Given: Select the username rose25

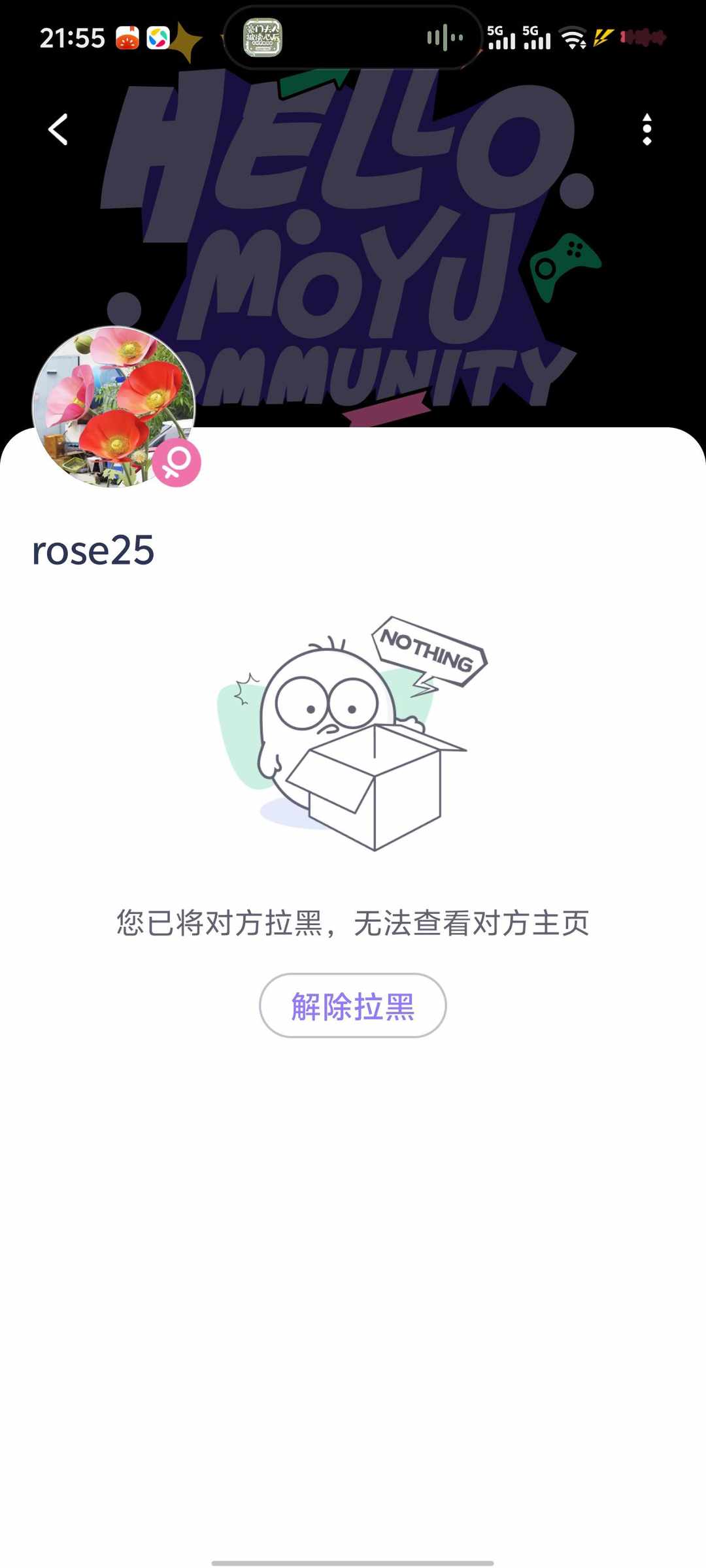Looking at the screenshot, I should point(93,549).
